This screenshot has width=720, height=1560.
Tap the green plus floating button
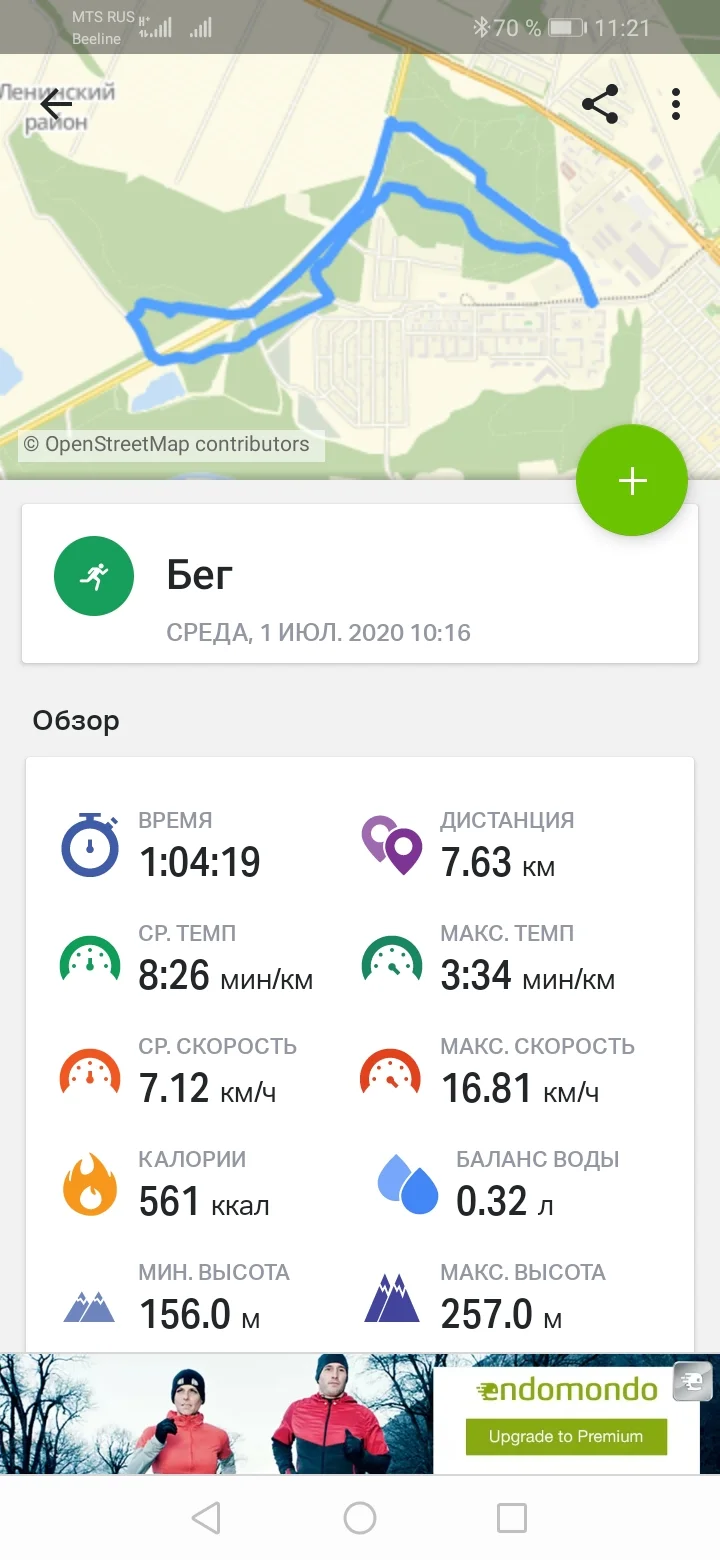(x=632, y=481)
